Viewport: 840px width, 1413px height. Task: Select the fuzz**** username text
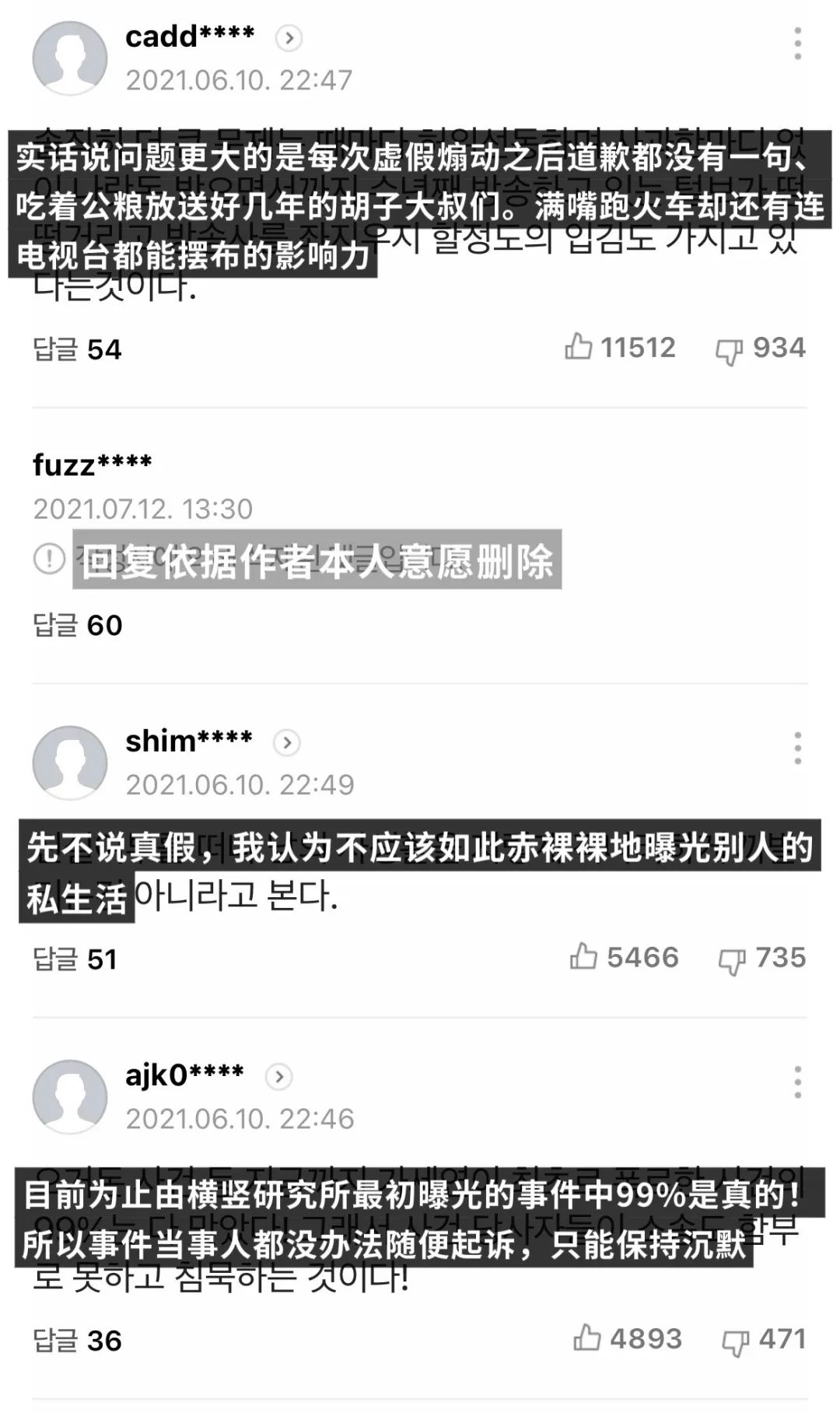coord(92,461)
